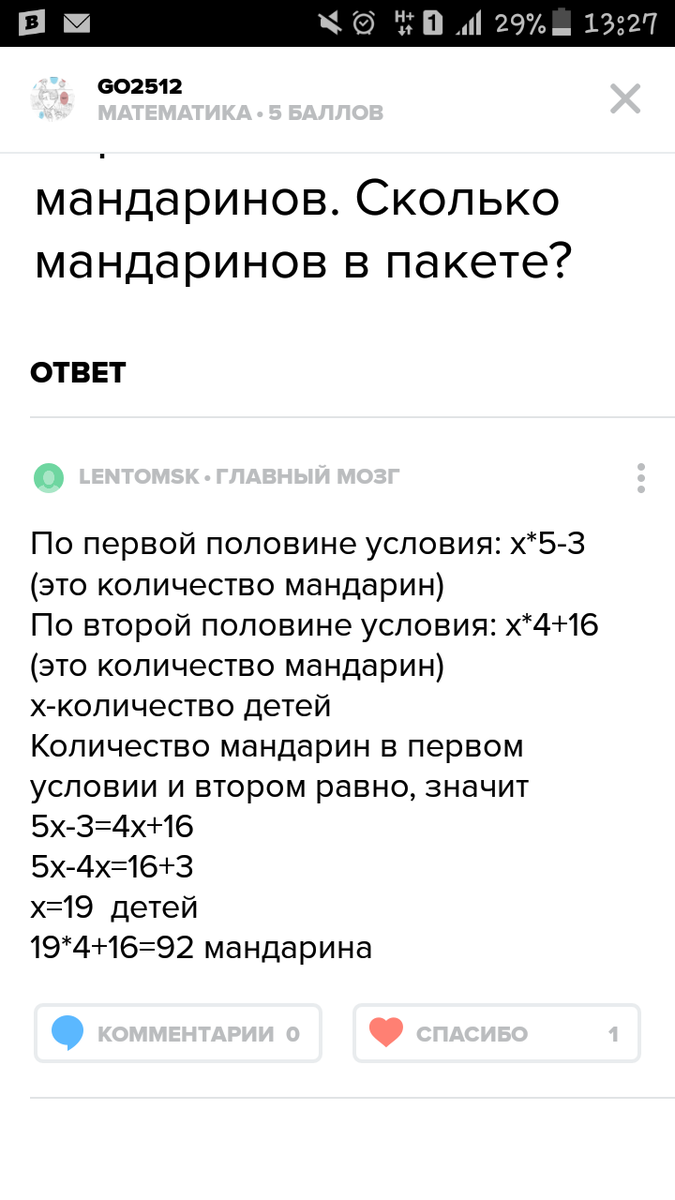Thank the answer with Спасибо
Screen dimensions: 675x1200
click(496, 1033)
